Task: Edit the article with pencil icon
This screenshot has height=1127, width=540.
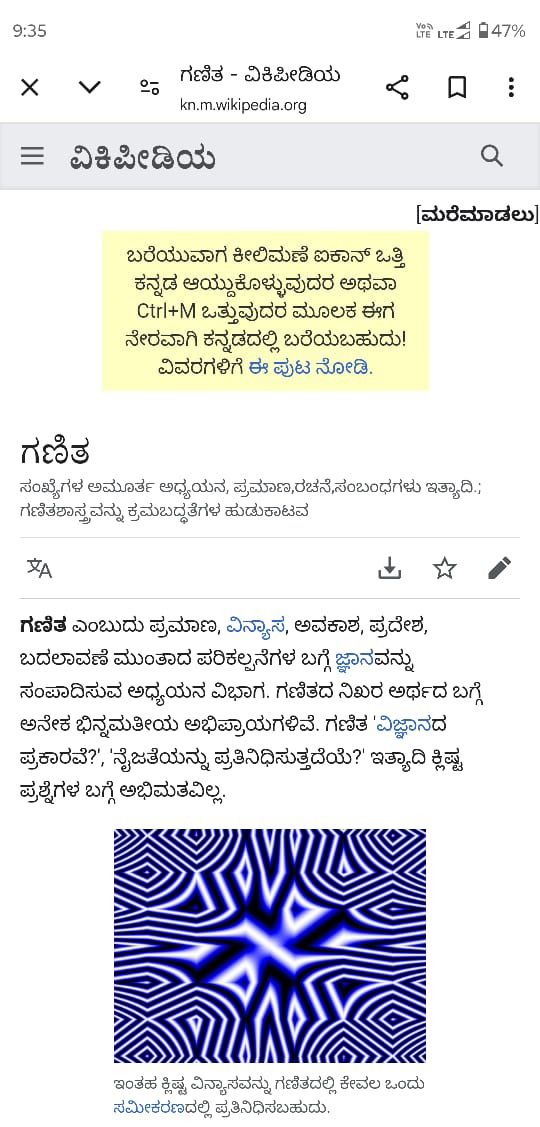Action: pos(499,568)
